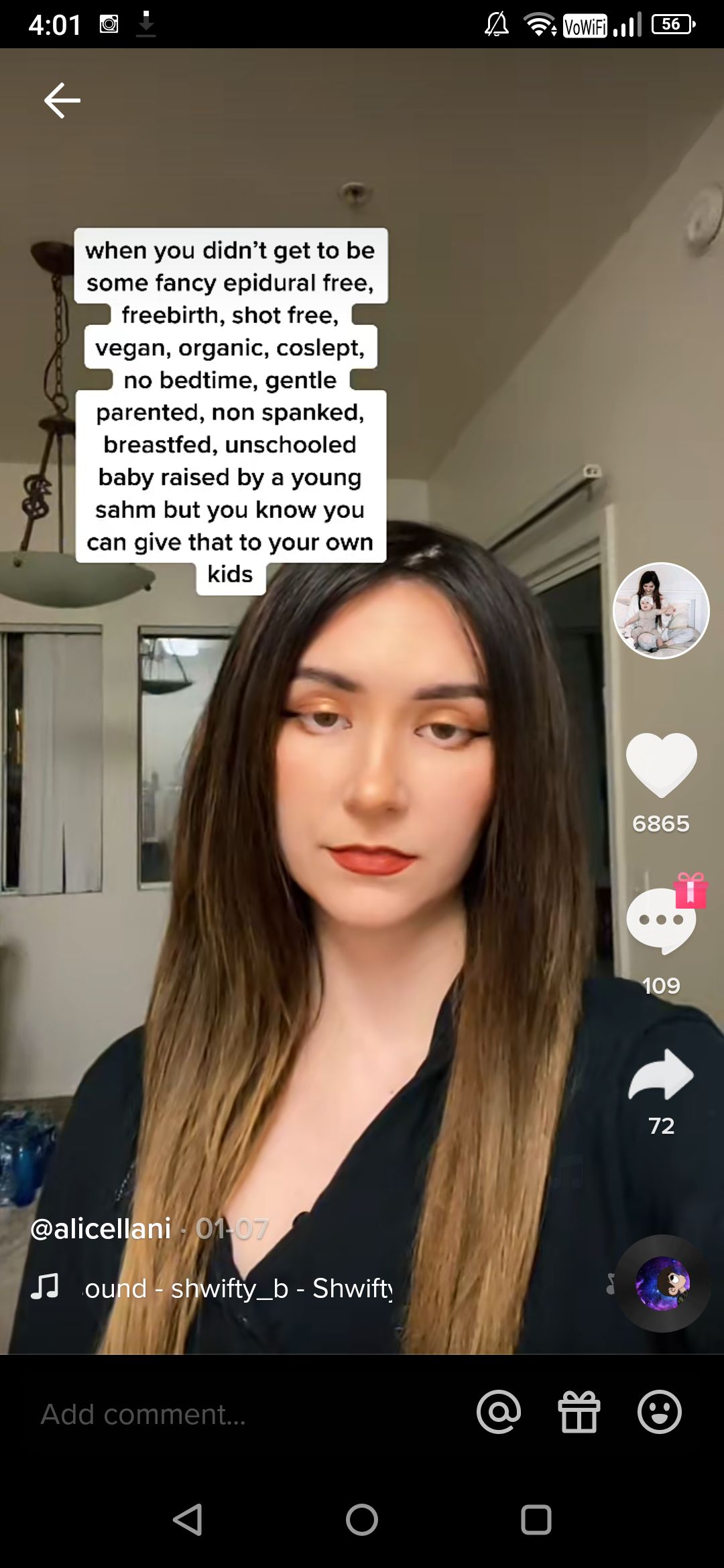Send a gift using the gift icon
The image size is (724, 1568).
579,1412
